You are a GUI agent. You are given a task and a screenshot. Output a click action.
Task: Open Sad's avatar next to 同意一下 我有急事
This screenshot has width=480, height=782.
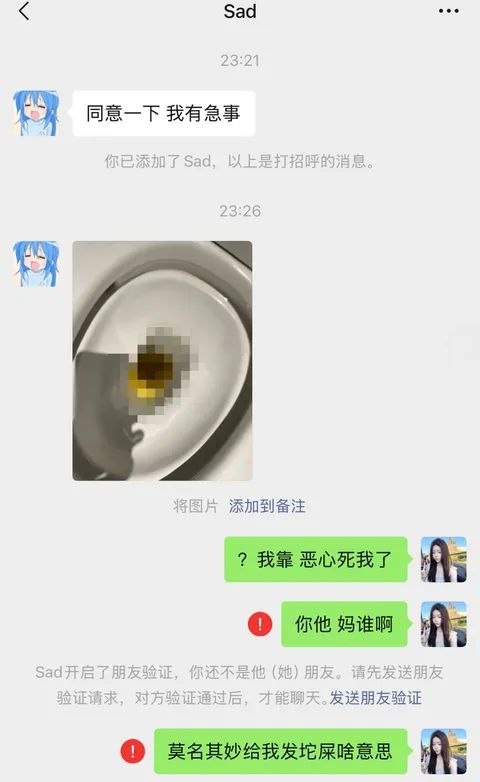pos(36,113)
